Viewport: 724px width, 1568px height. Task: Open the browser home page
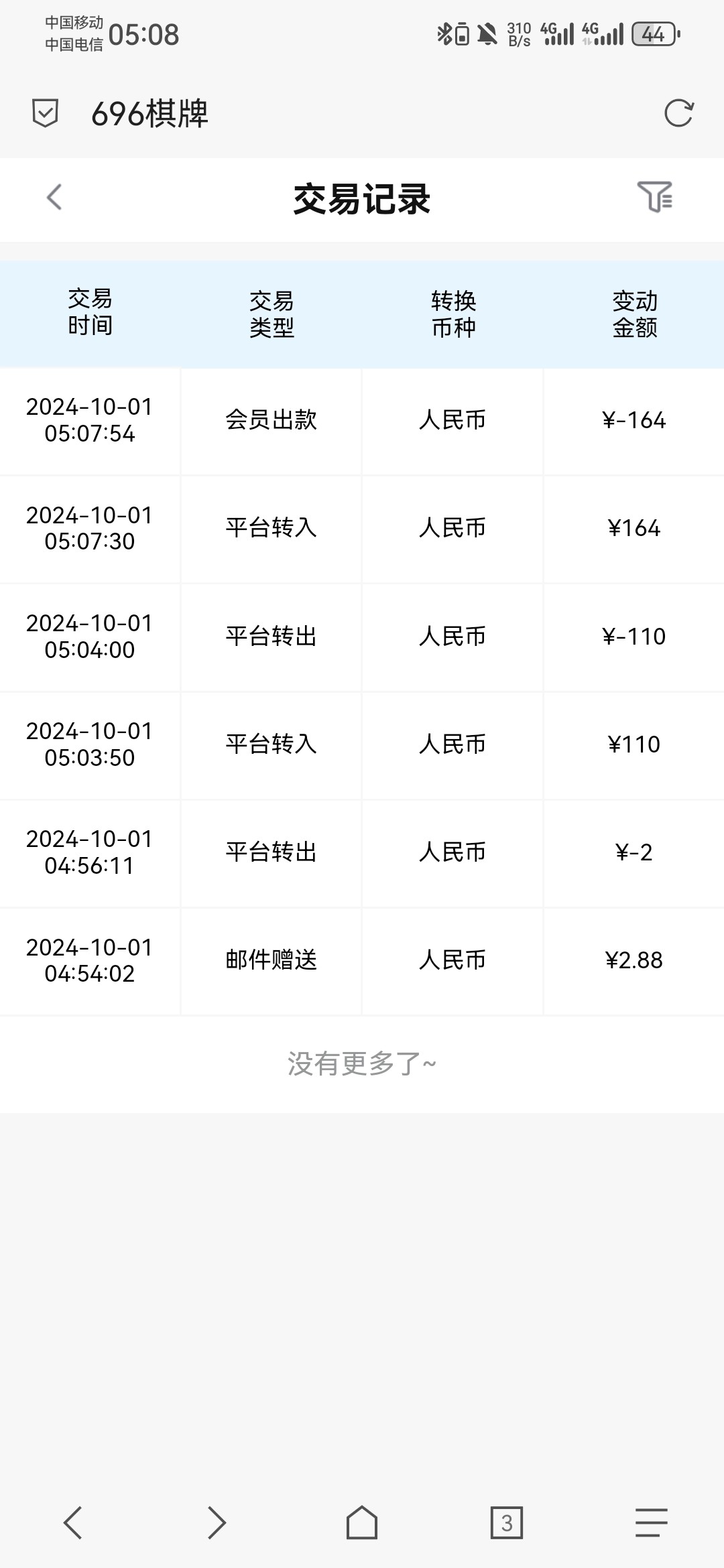coord(362,1522)
